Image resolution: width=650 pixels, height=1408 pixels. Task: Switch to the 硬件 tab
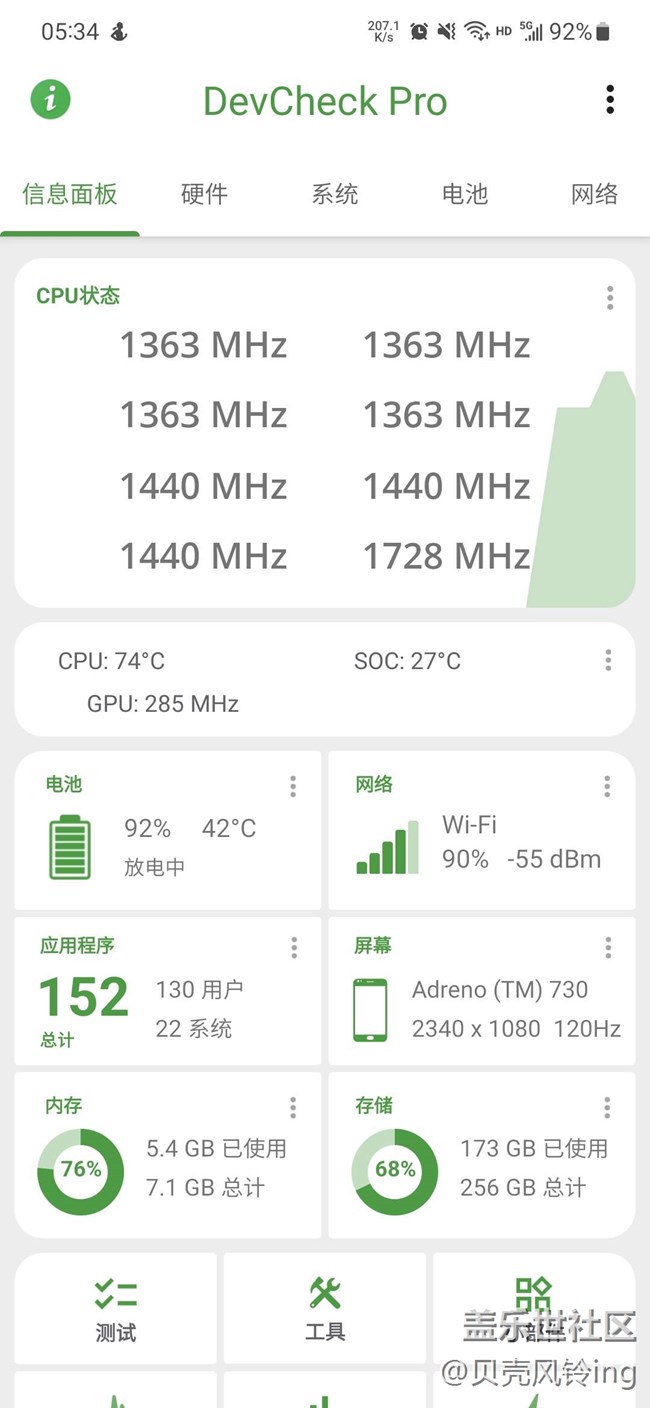click(x=204, y=194)
